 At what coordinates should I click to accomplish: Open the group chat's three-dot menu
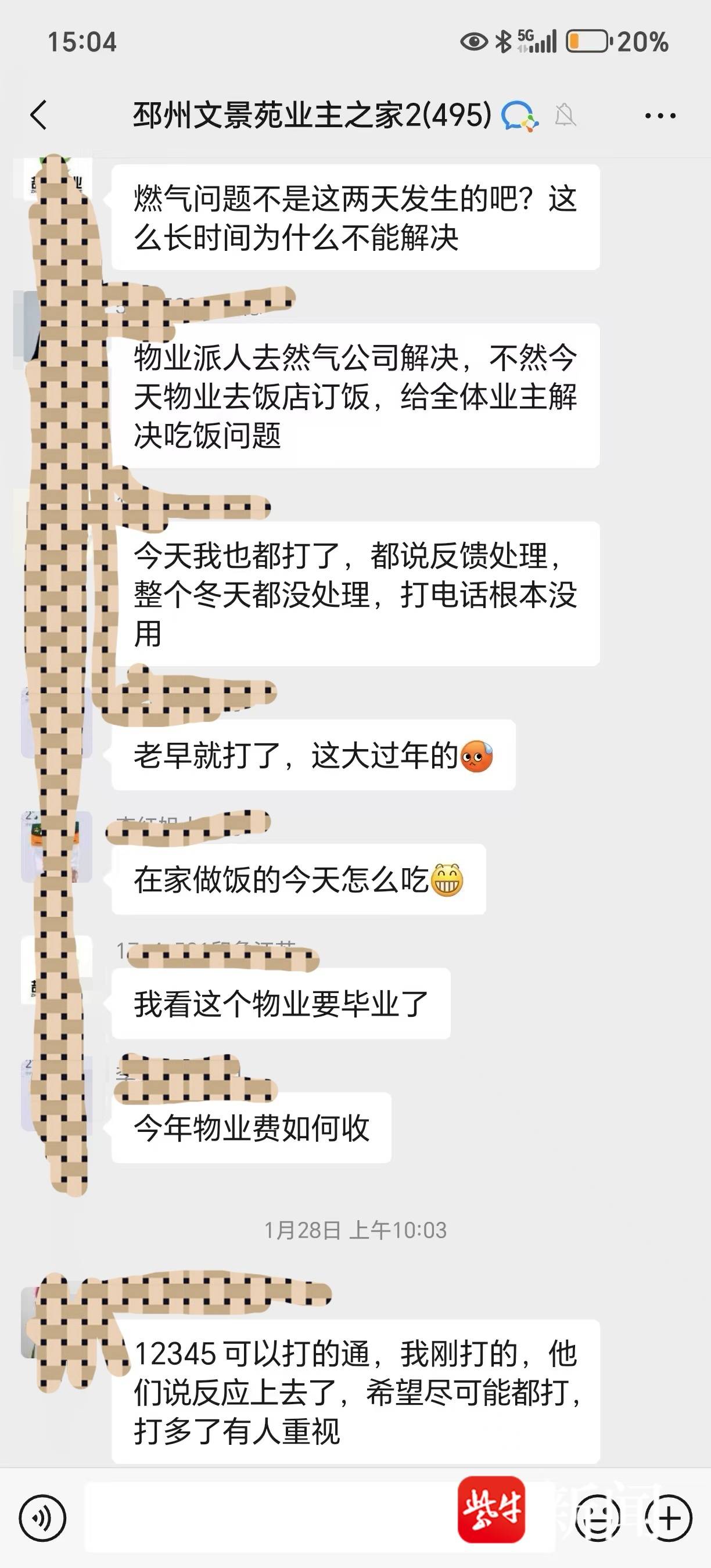click(660, 116)
